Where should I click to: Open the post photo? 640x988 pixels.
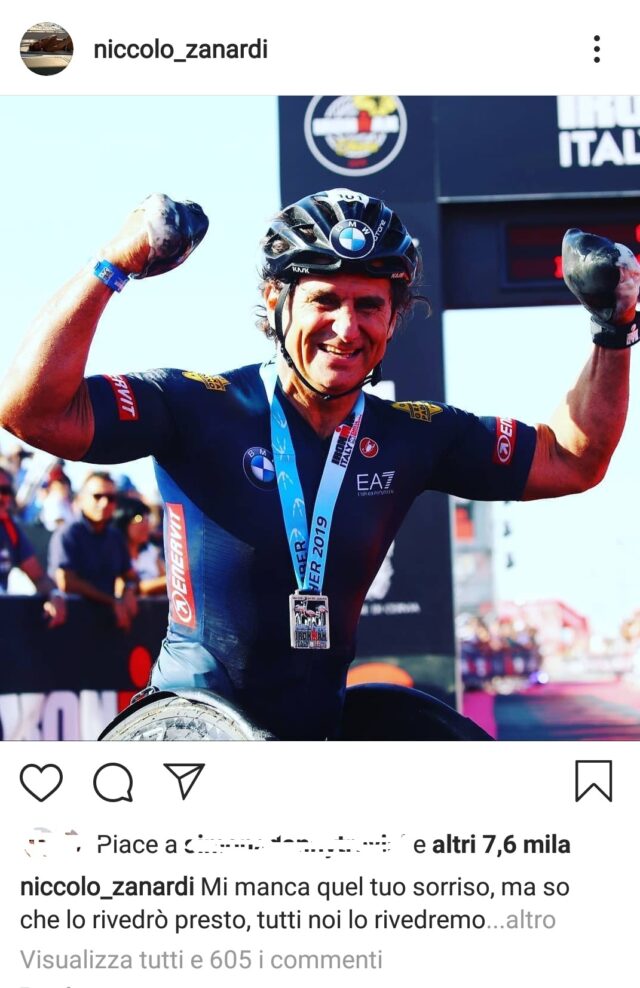(x=320, y=418)
